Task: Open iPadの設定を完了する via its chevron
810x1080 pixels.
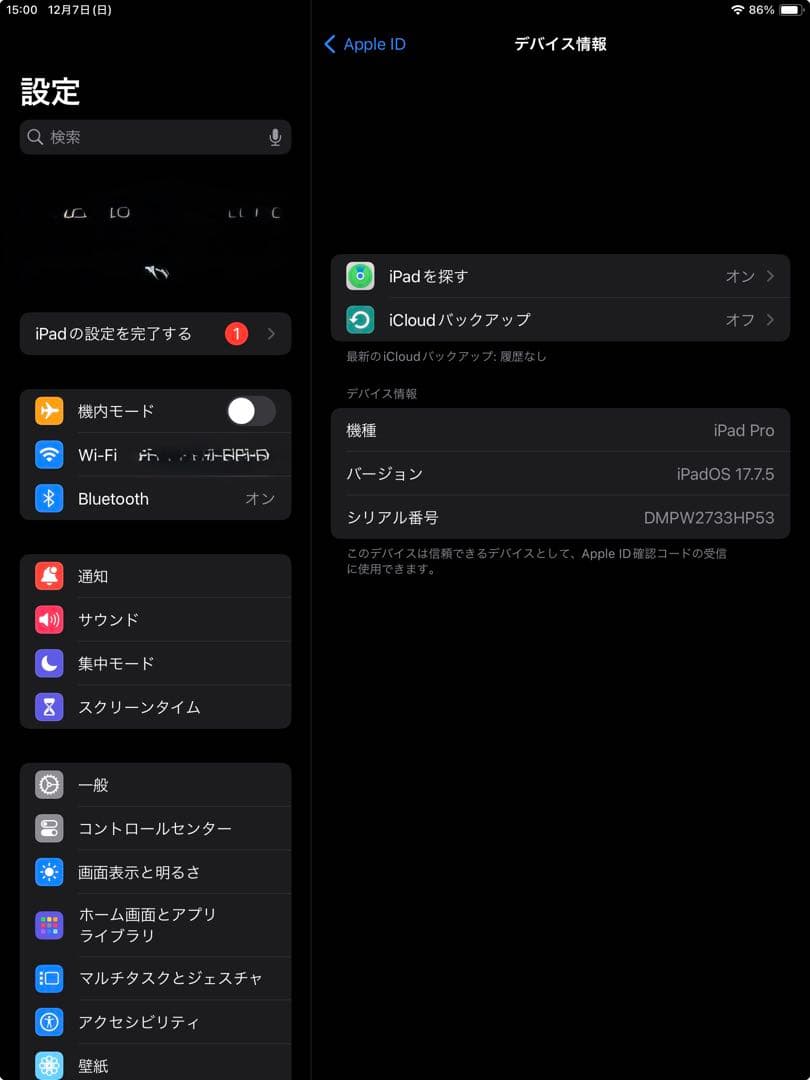Action: 273,334
